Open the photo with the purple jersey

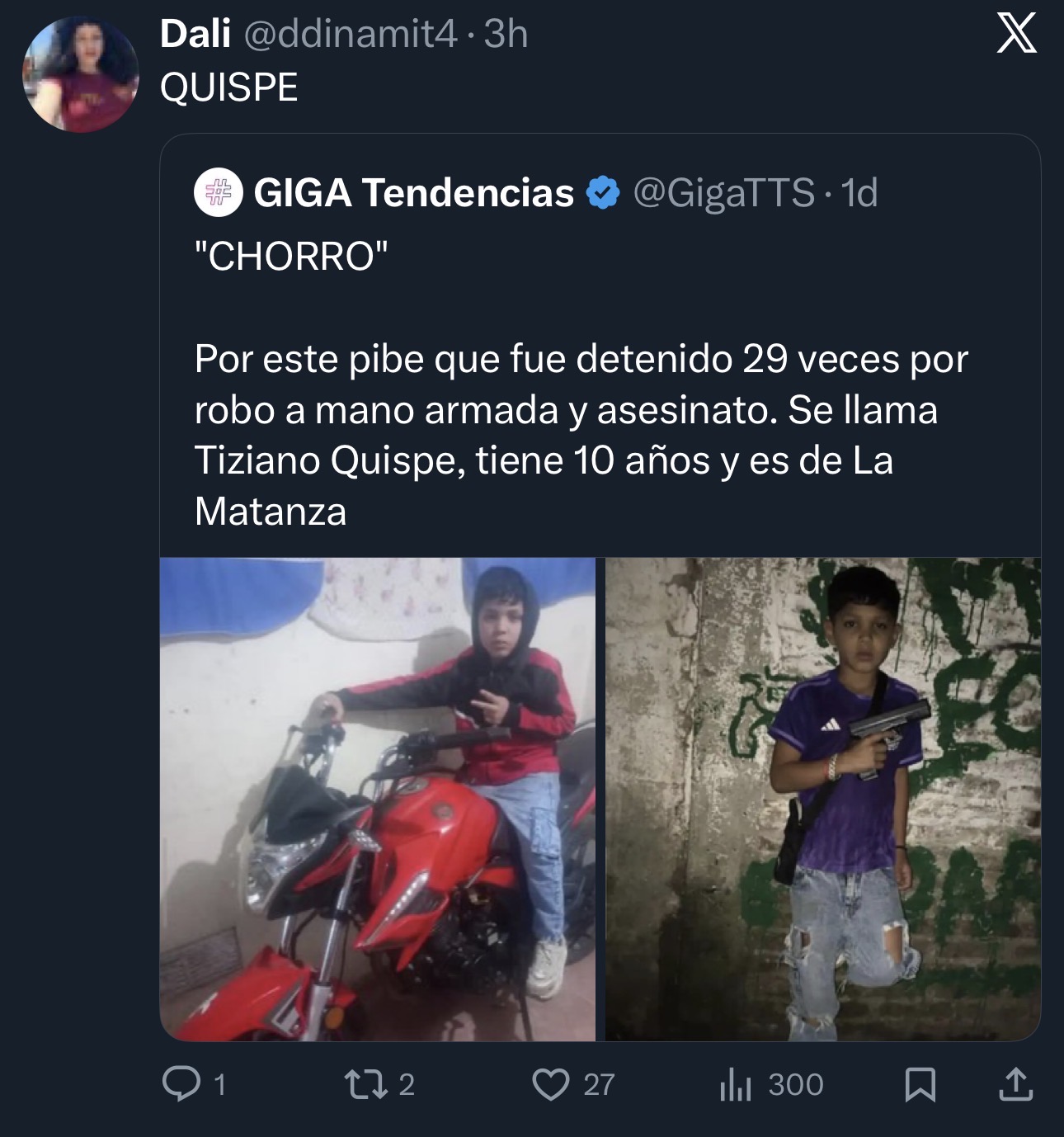pos(823,799)
